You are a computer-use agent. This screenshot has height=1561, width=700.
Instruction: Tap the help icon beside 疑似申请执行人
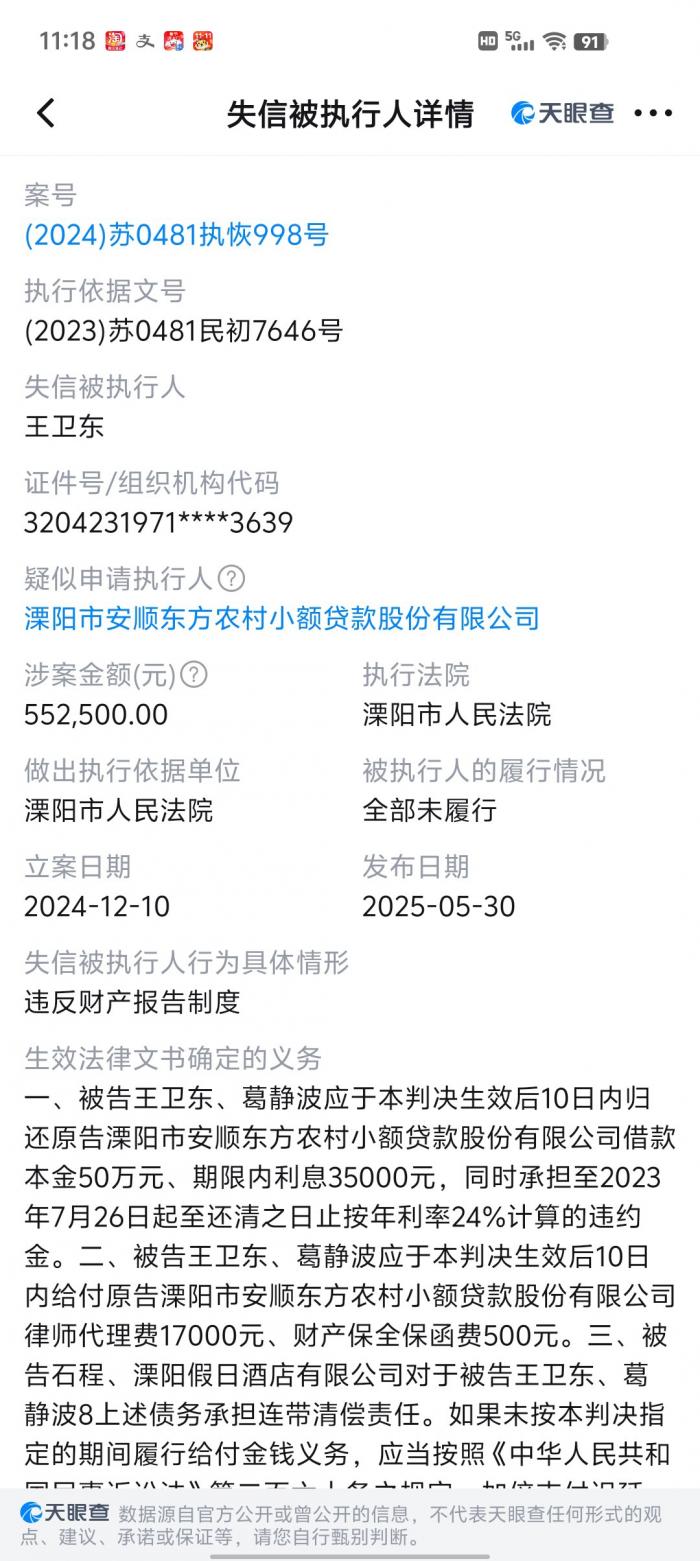click(231, 578)
